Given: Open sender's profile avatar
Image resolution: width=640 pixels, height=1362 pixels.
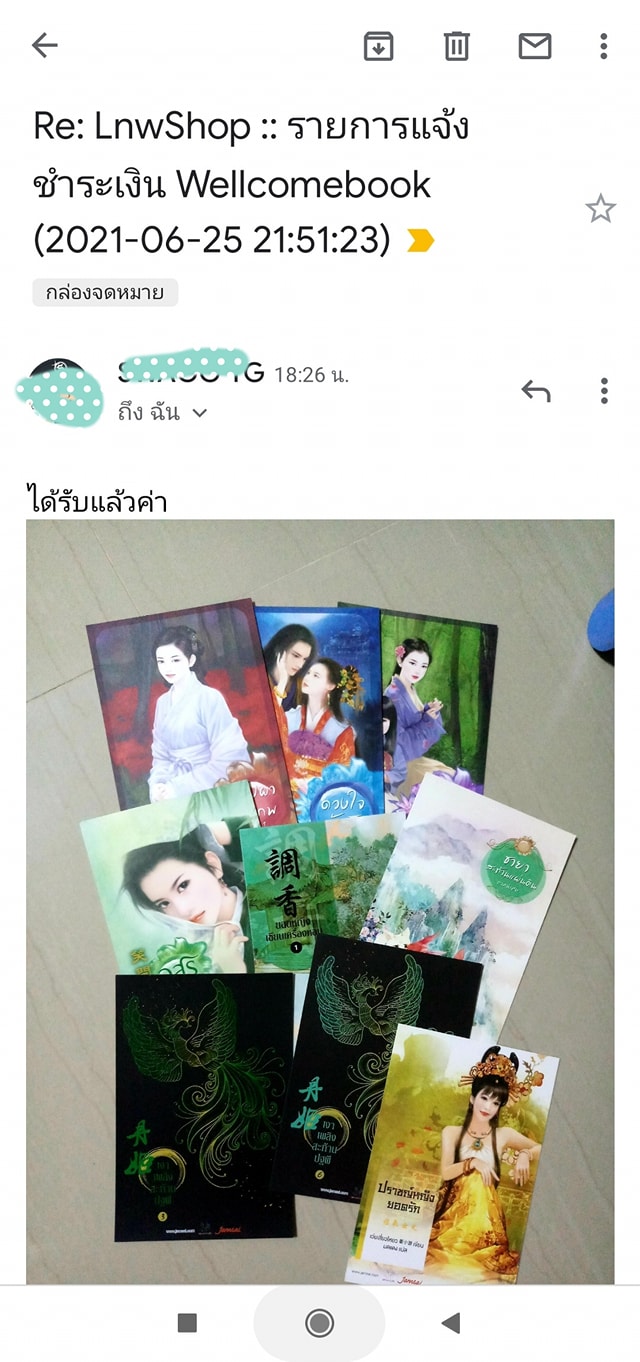Looking at the screenshot, I should 62,393.
